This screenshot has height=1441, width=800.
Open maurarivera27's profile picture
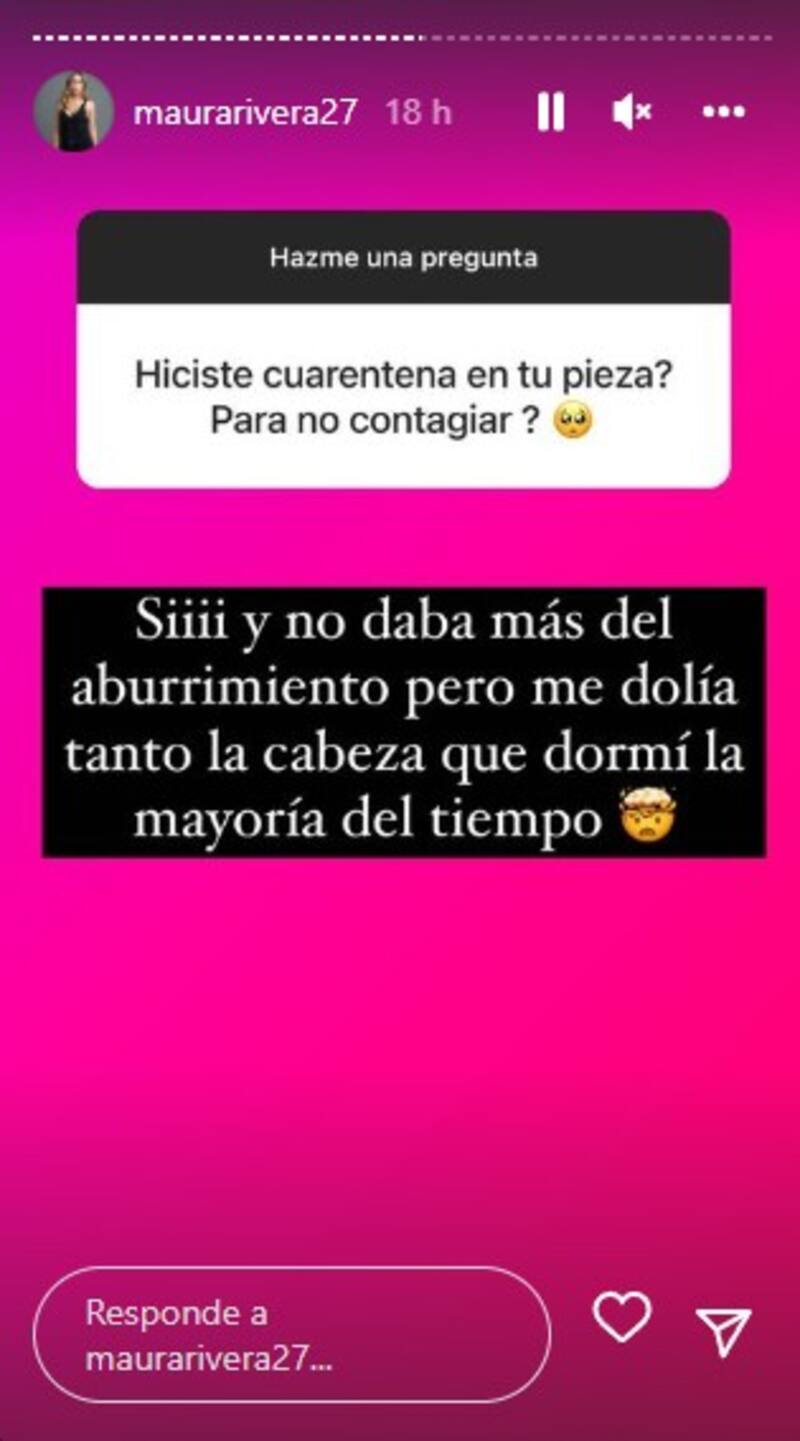pyautogui.click(x=74, y=112)
